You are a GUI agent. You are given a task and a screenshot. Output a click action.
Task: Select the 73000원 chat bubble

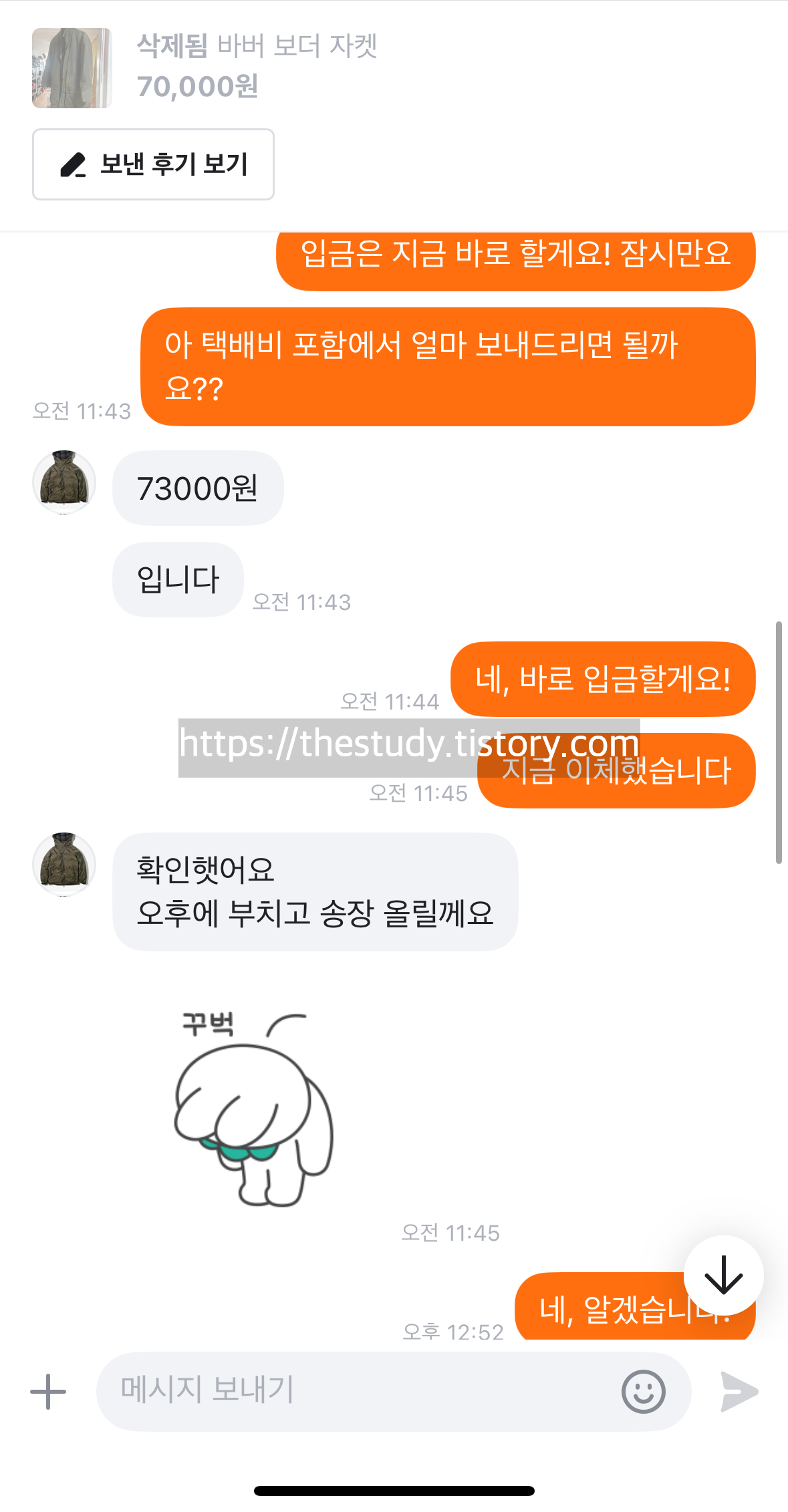(x=199, y=487)
